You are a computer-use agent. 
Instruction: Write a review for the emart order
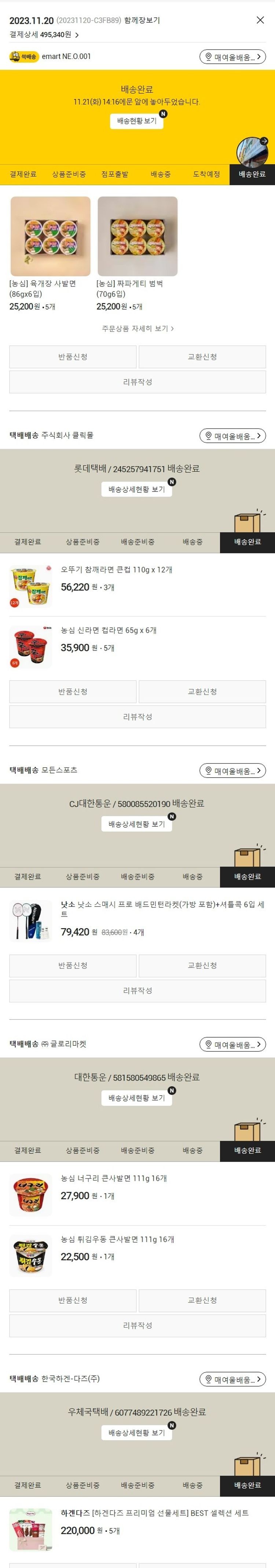pyautogui.click(x=137, y=382)
